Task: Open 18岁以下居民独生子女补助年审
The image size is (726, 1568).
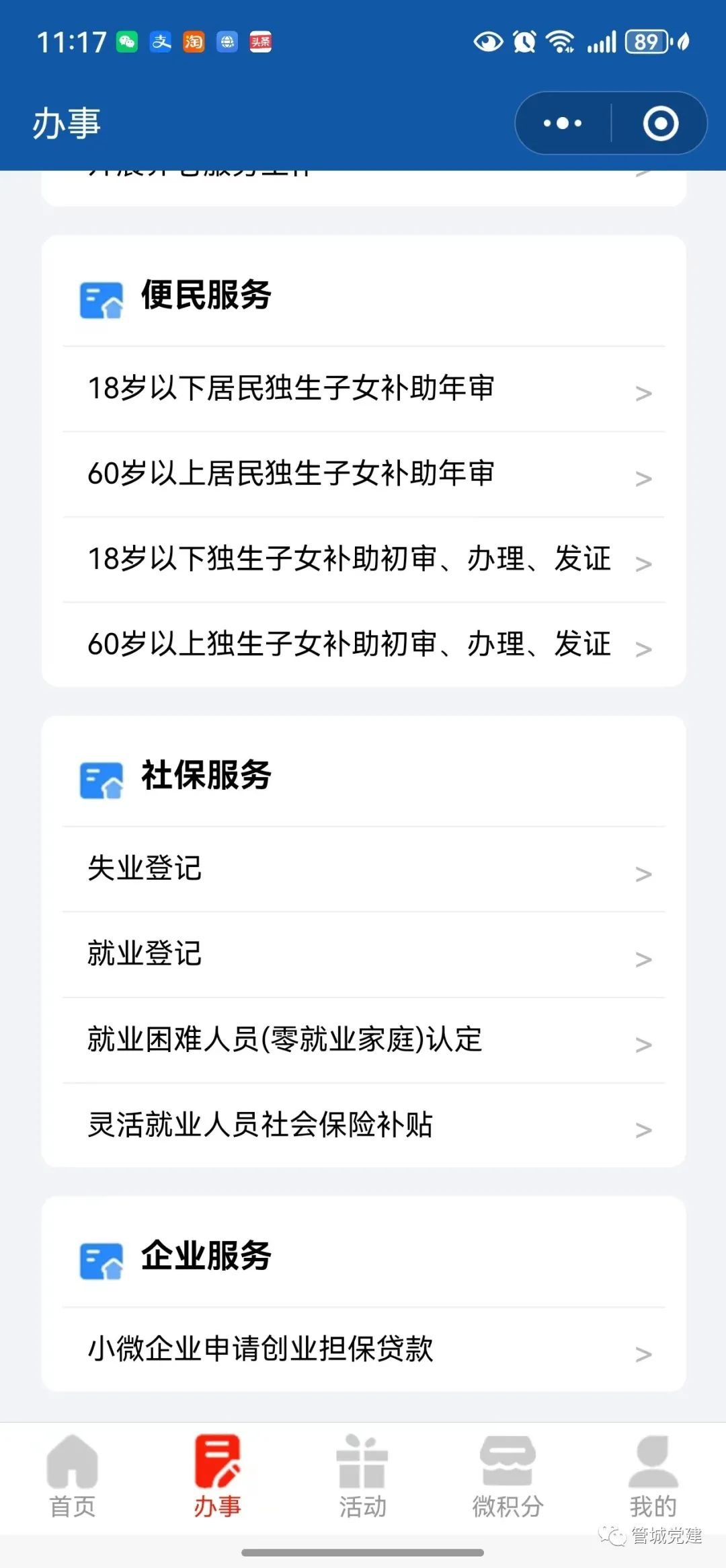Action: pyautogui.click(x=364, y=389)
